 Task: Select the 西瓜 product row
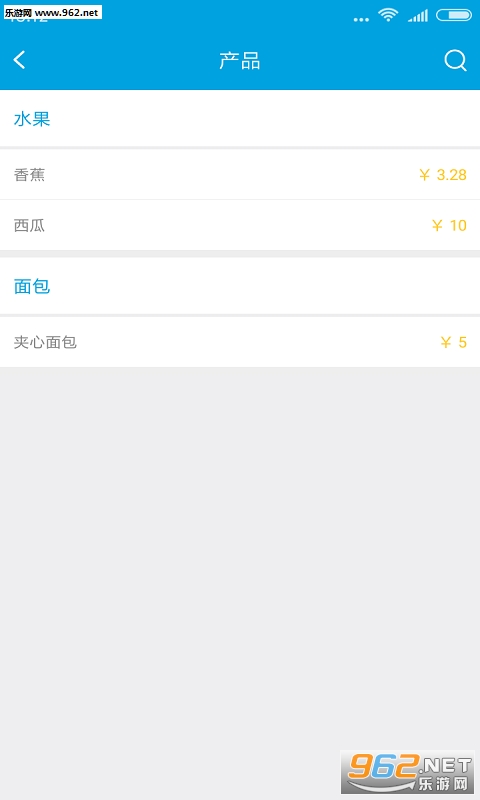pyautogui.click(x=240, y=225)
